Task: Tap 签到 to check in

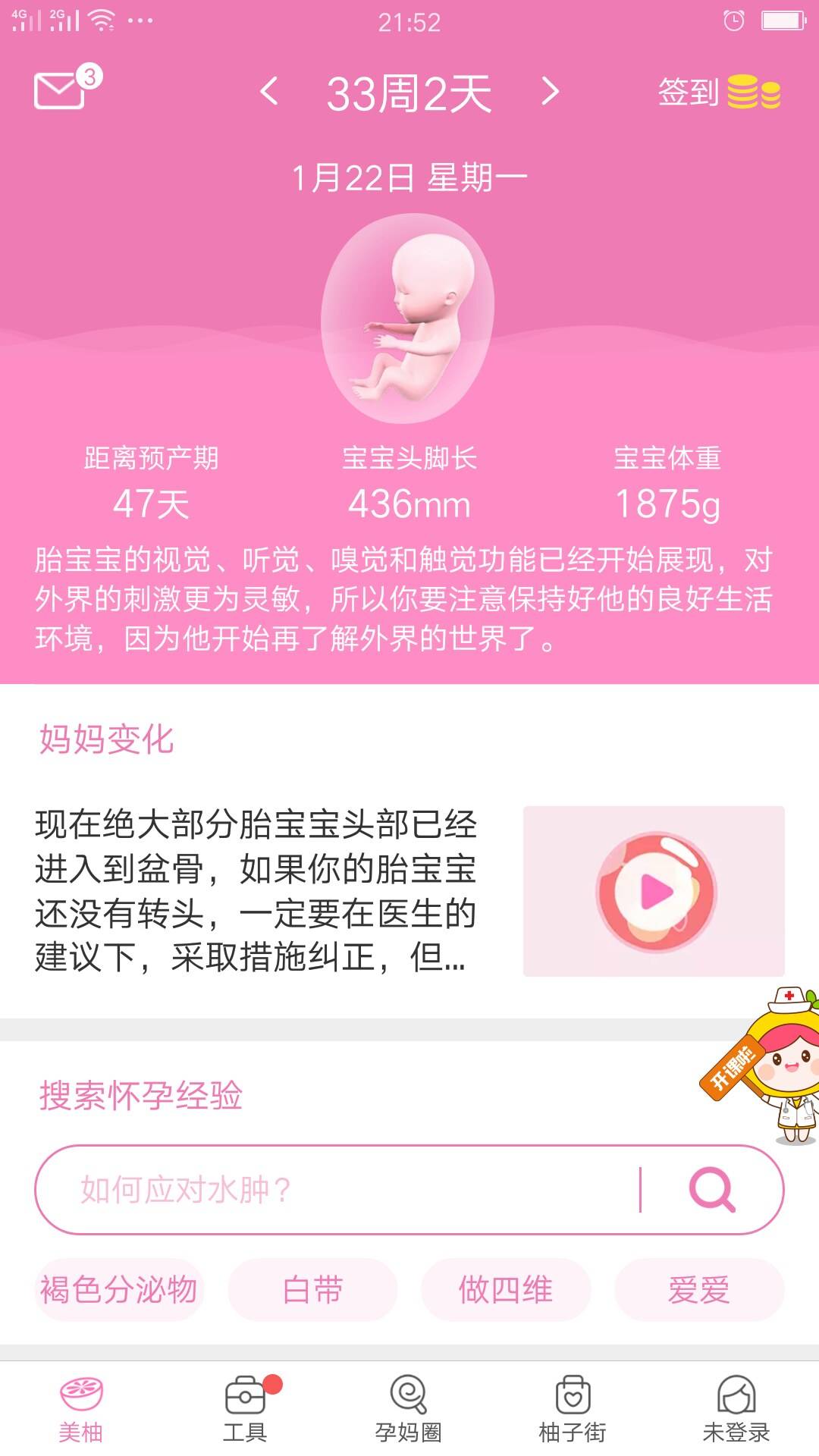Action: (x=717, y=93)
